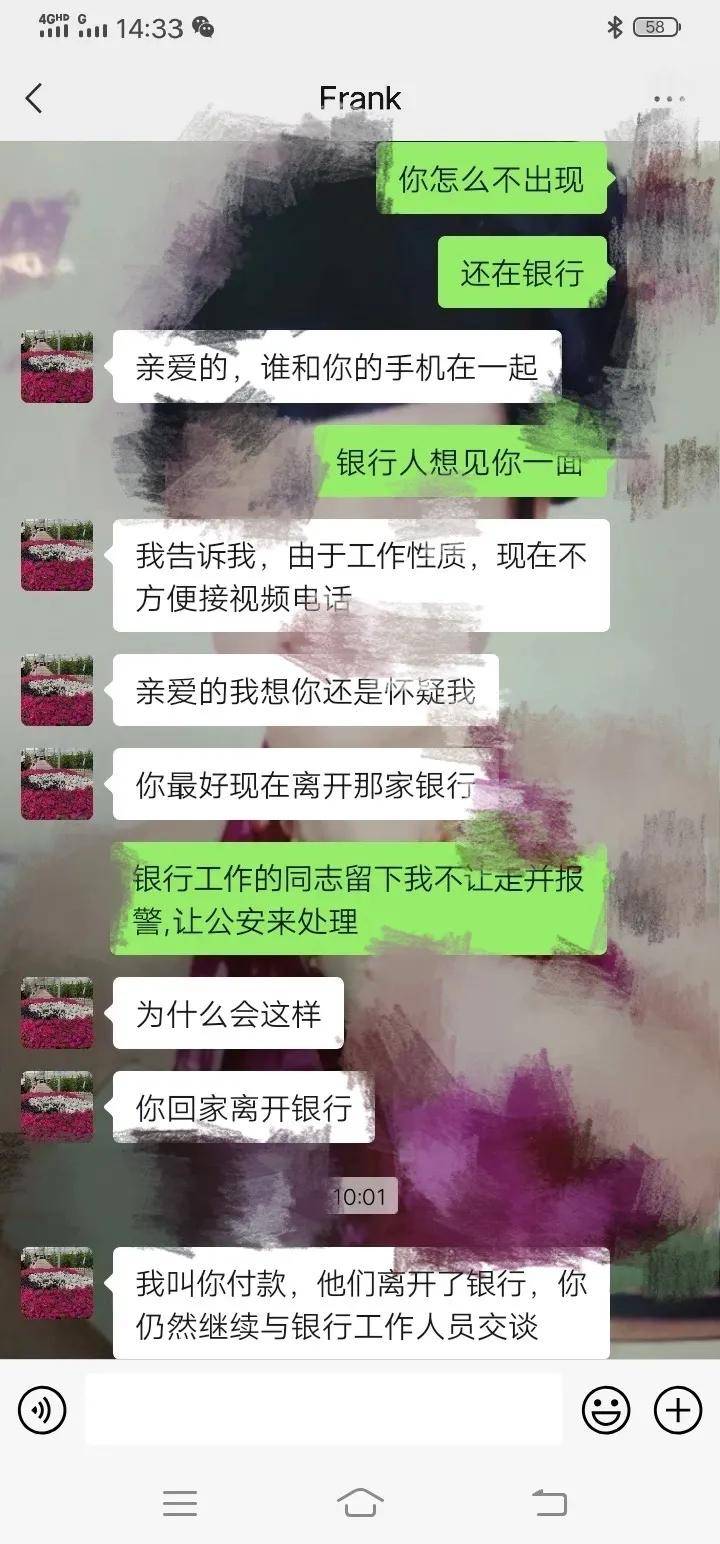Open Frank's avatar beside 为什么会这样
The image size is (720, 1544).
(57, 1013)
